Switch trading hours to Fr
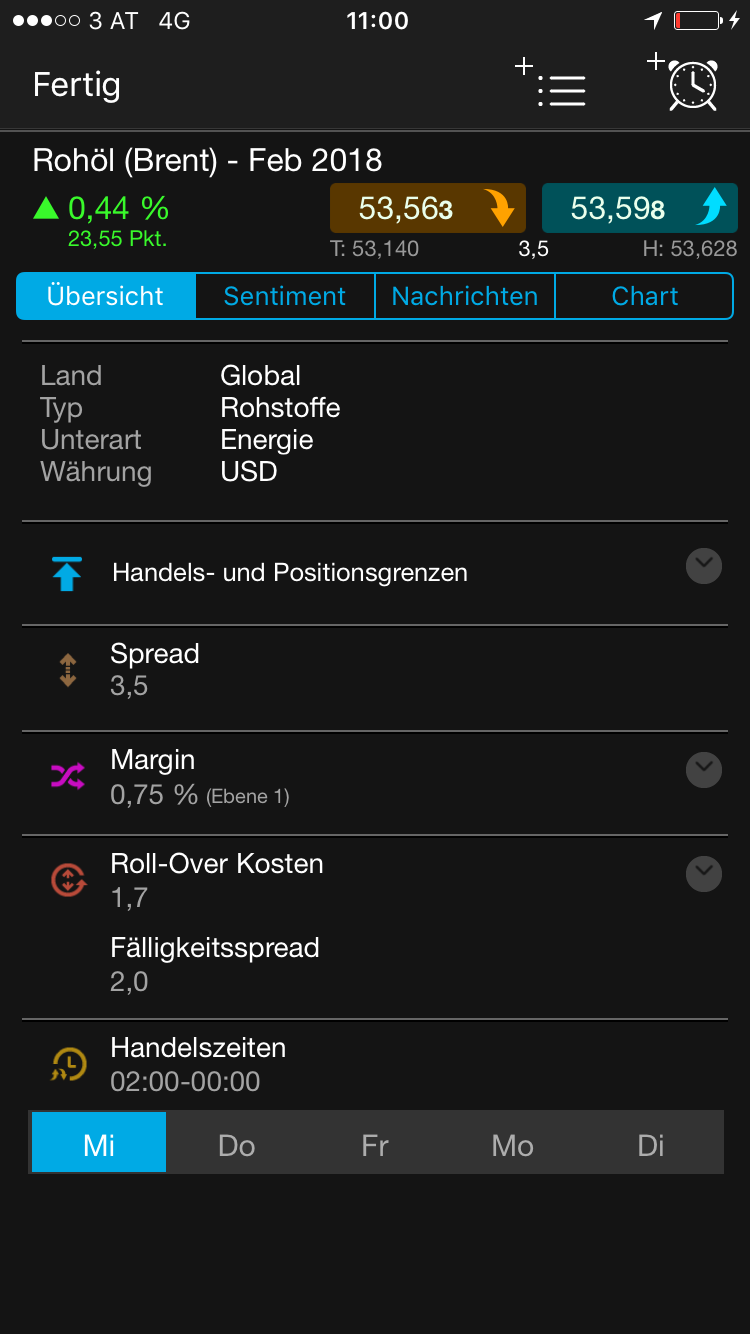The width and height of the screenshot is (750, 1334). click(x=375, y=1144)
